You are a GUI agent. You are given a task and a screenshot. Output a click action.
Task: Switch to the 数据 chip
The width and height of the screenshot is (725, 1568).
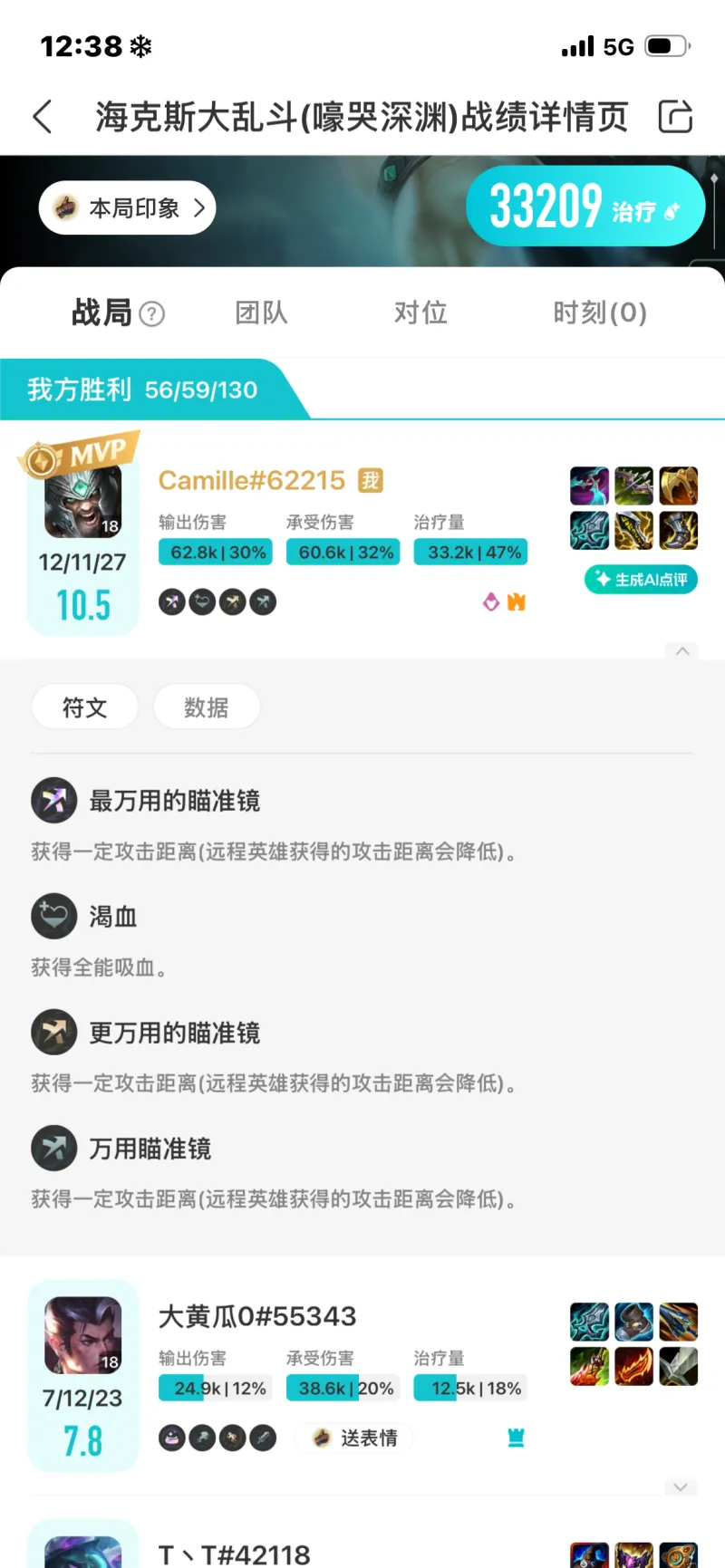point(207,707)
